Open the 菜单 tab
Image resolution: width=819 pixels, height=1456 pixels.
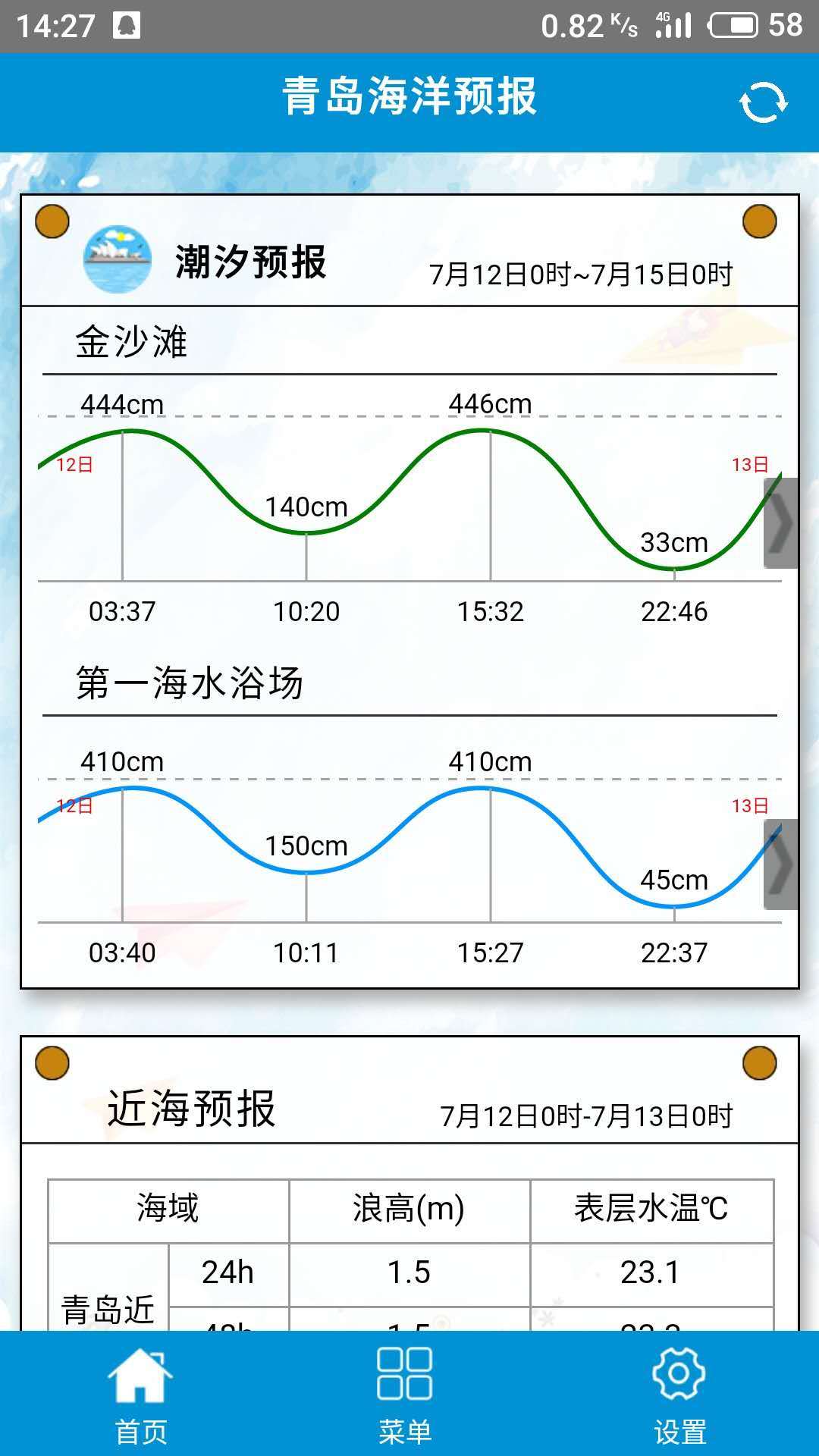coord(405,1394)
